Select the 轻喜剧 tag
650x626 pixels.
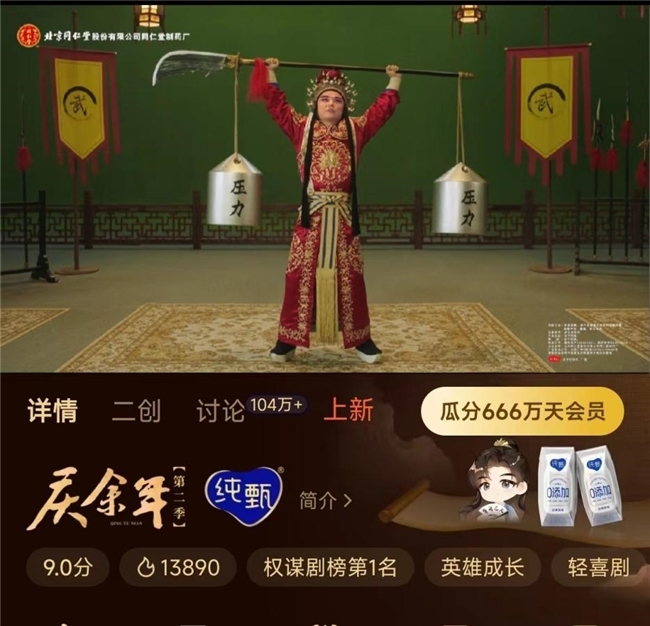597,568
